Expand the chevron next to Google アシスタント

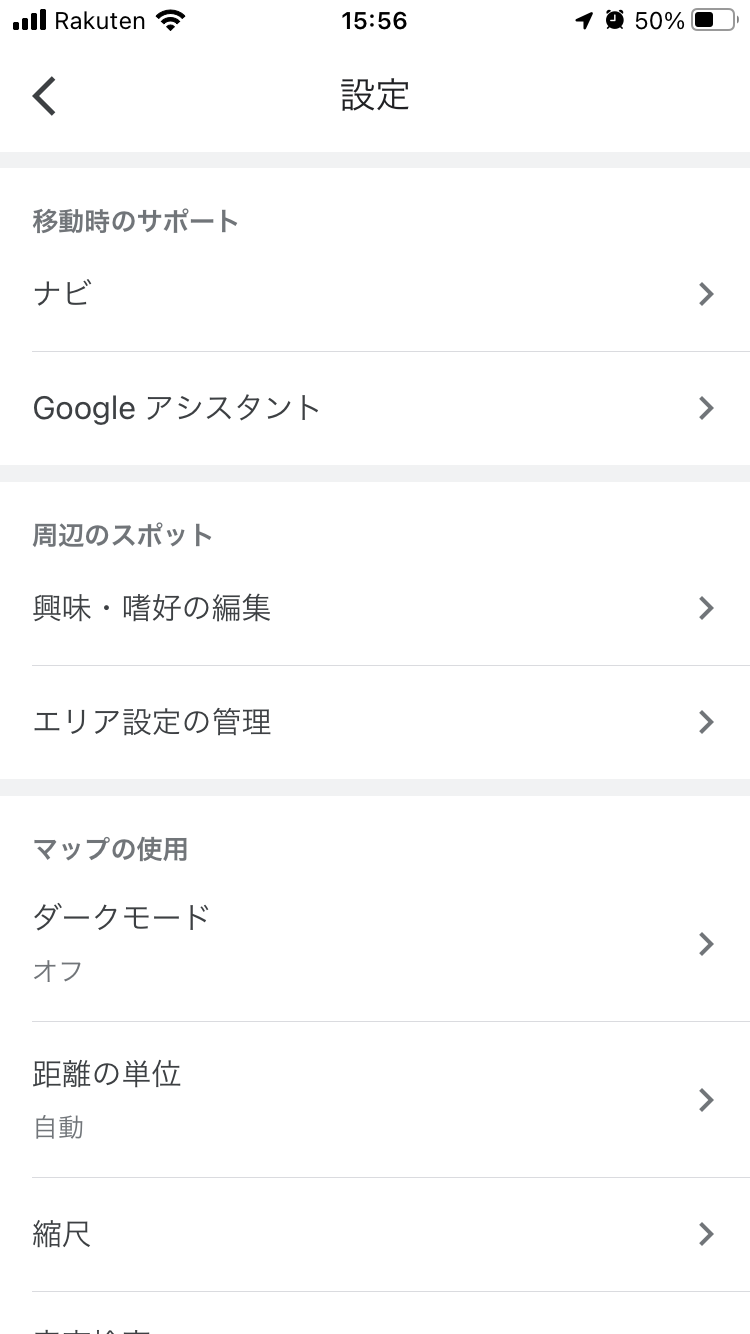[707, 407]
